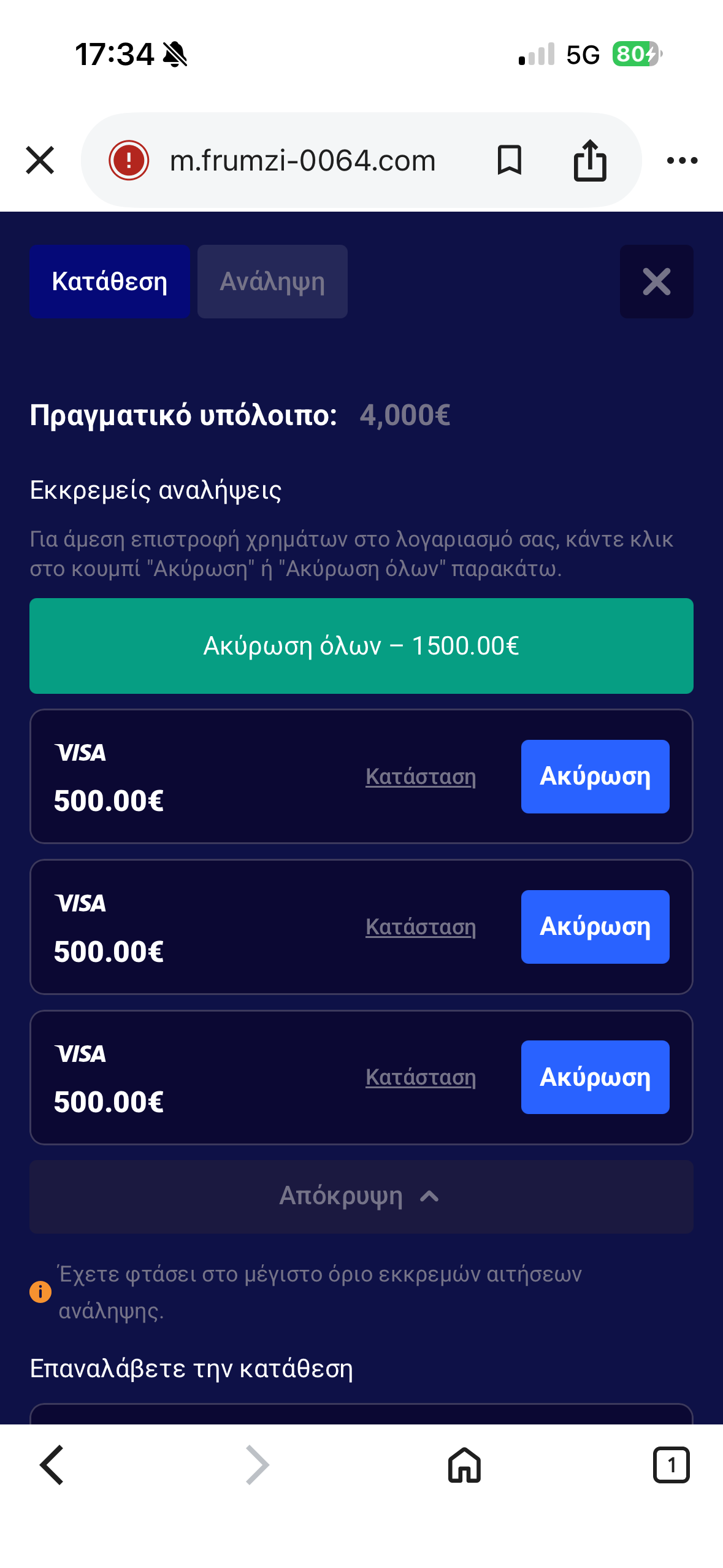
Task: Close the cashier panel
Action: (x=656, y=282)
